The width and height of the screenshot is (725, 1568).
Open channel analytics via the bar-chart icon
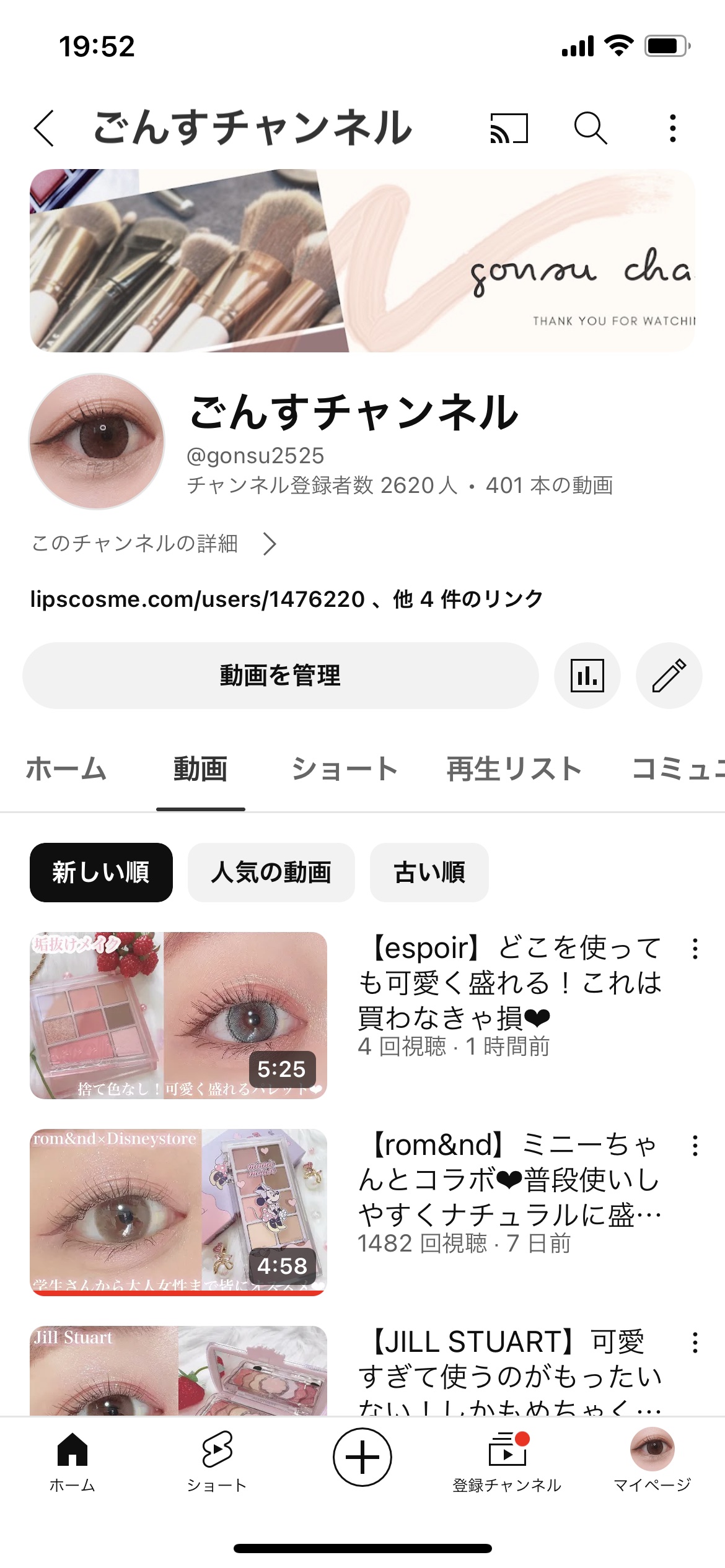[589, 675]
